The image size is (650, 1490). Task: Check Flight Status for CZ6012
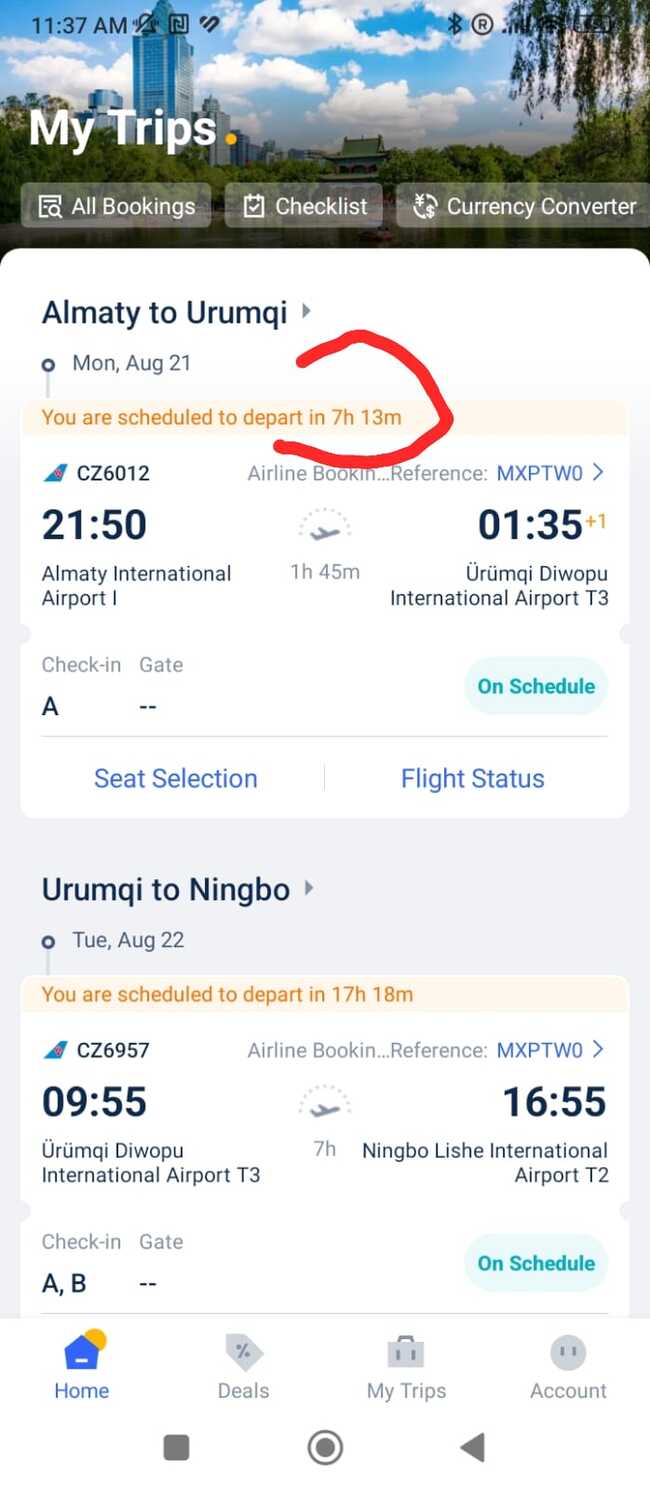coord(472,778)
